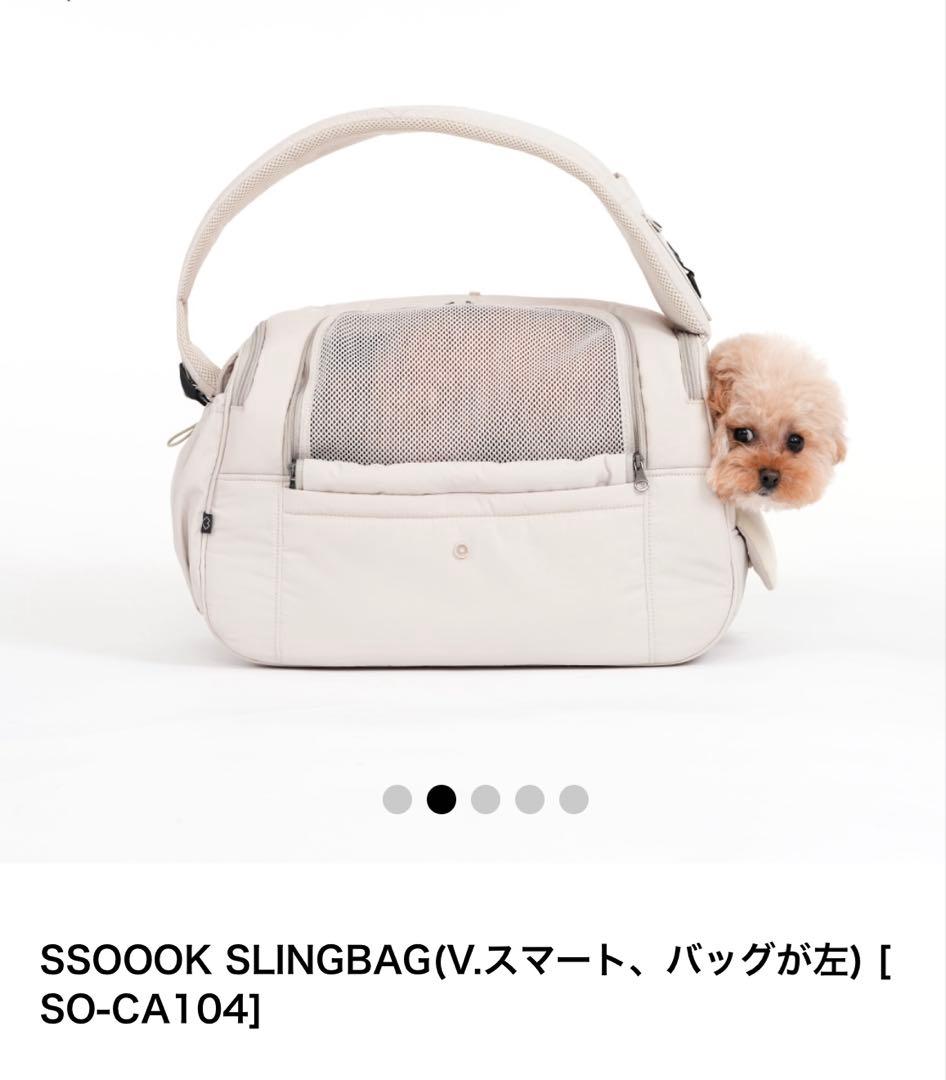
Task: Select the third image indicator dot
Action: [485, 799]
